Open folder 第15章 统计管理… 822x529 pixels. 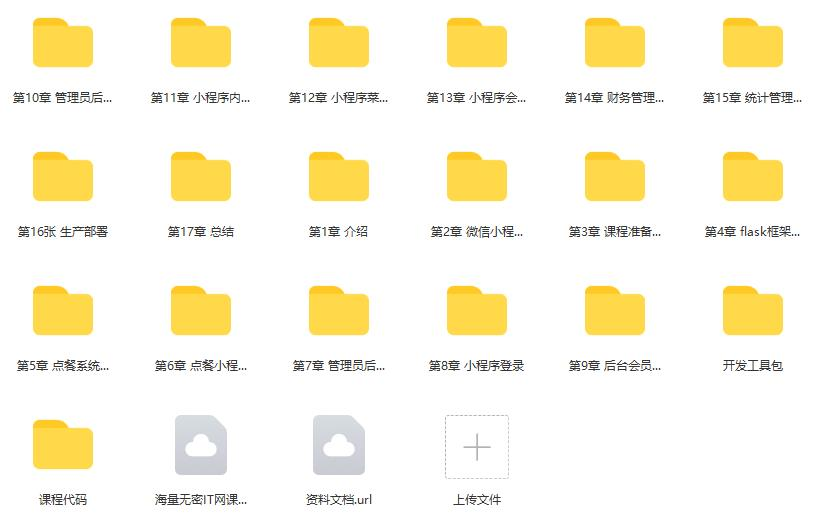[753, 43]
